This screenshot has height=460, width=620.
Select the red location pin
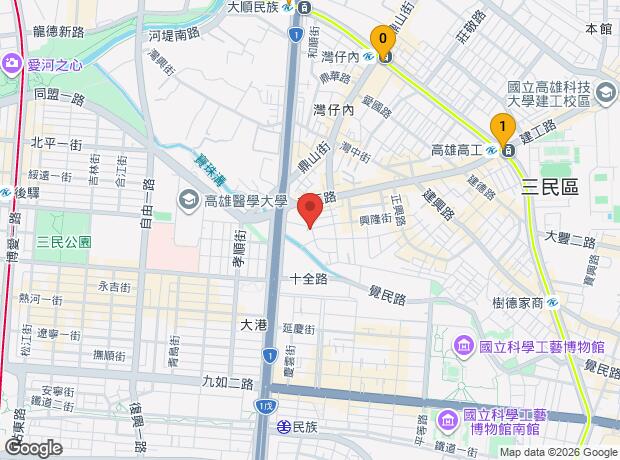pos(310,210)
